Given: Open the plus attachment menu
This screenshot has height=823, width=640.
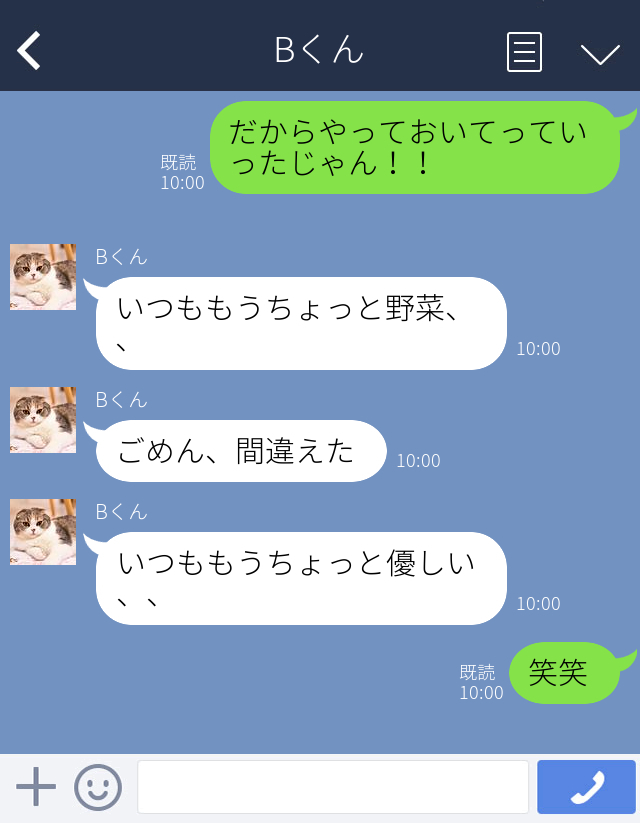Looking at the screenshot, I should tap(36, 787).
